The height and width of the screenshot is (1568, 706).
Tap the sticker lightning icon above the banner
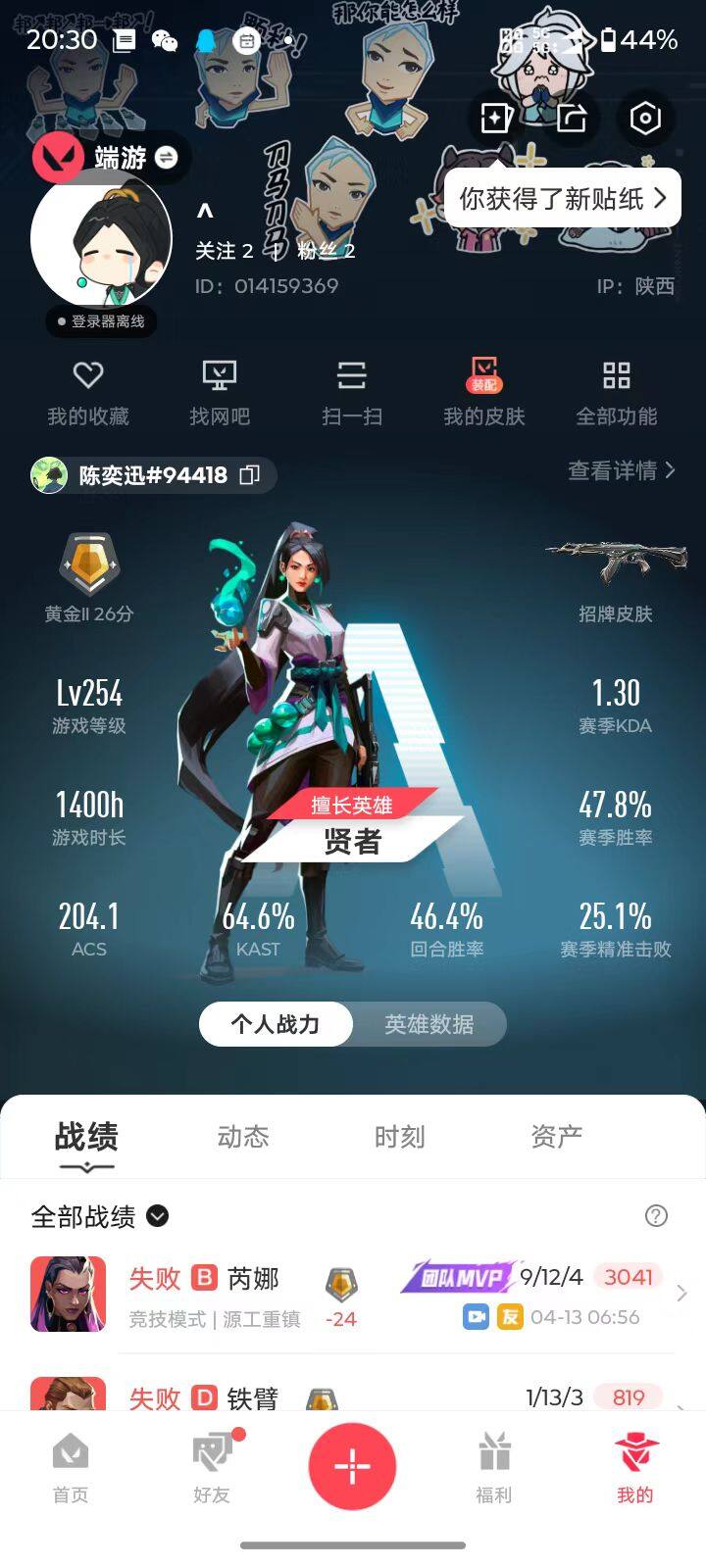[497, 118]
